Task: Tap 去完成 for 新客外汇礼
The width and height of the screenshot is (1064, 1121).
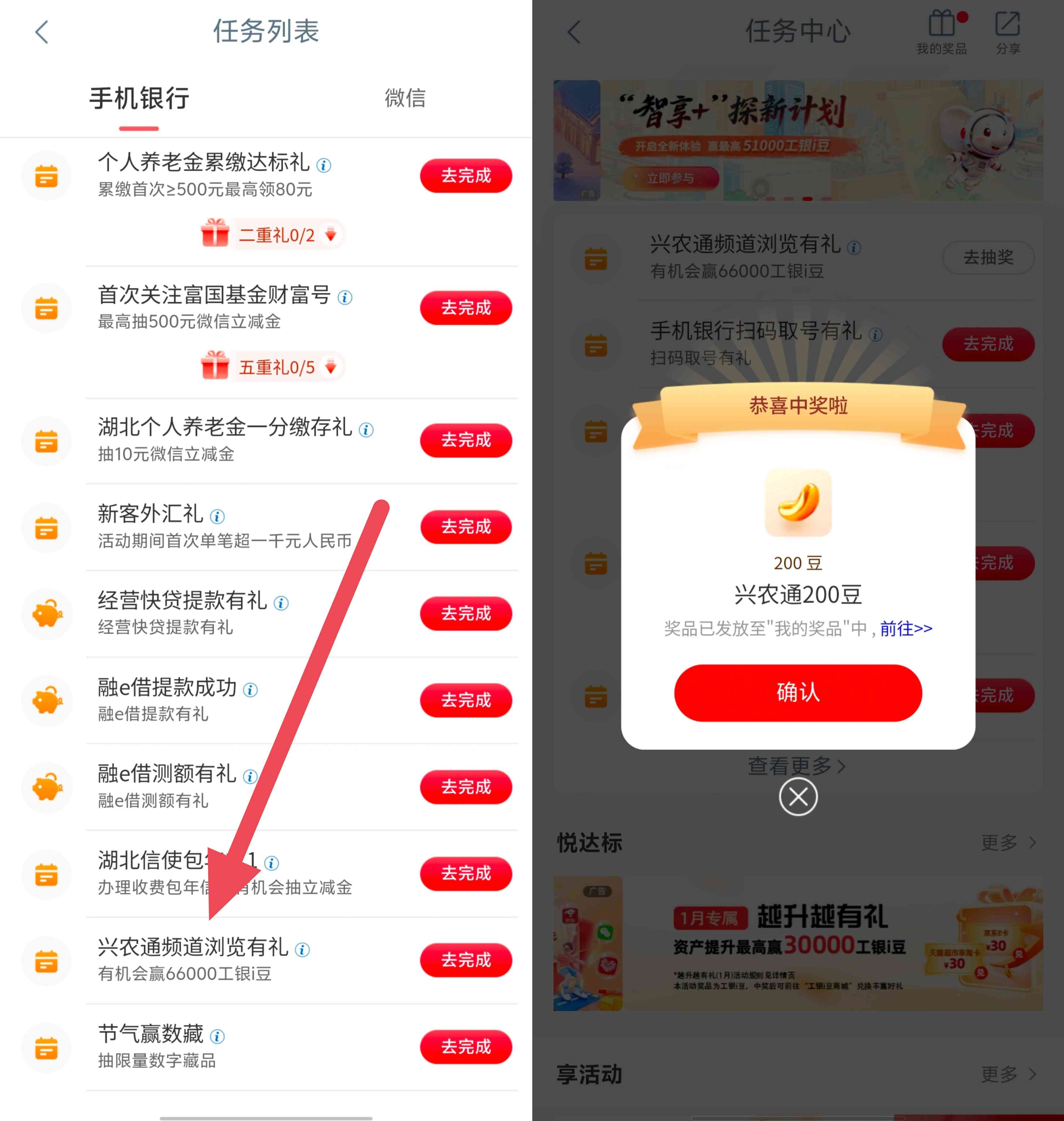Action: coord(466,527)
